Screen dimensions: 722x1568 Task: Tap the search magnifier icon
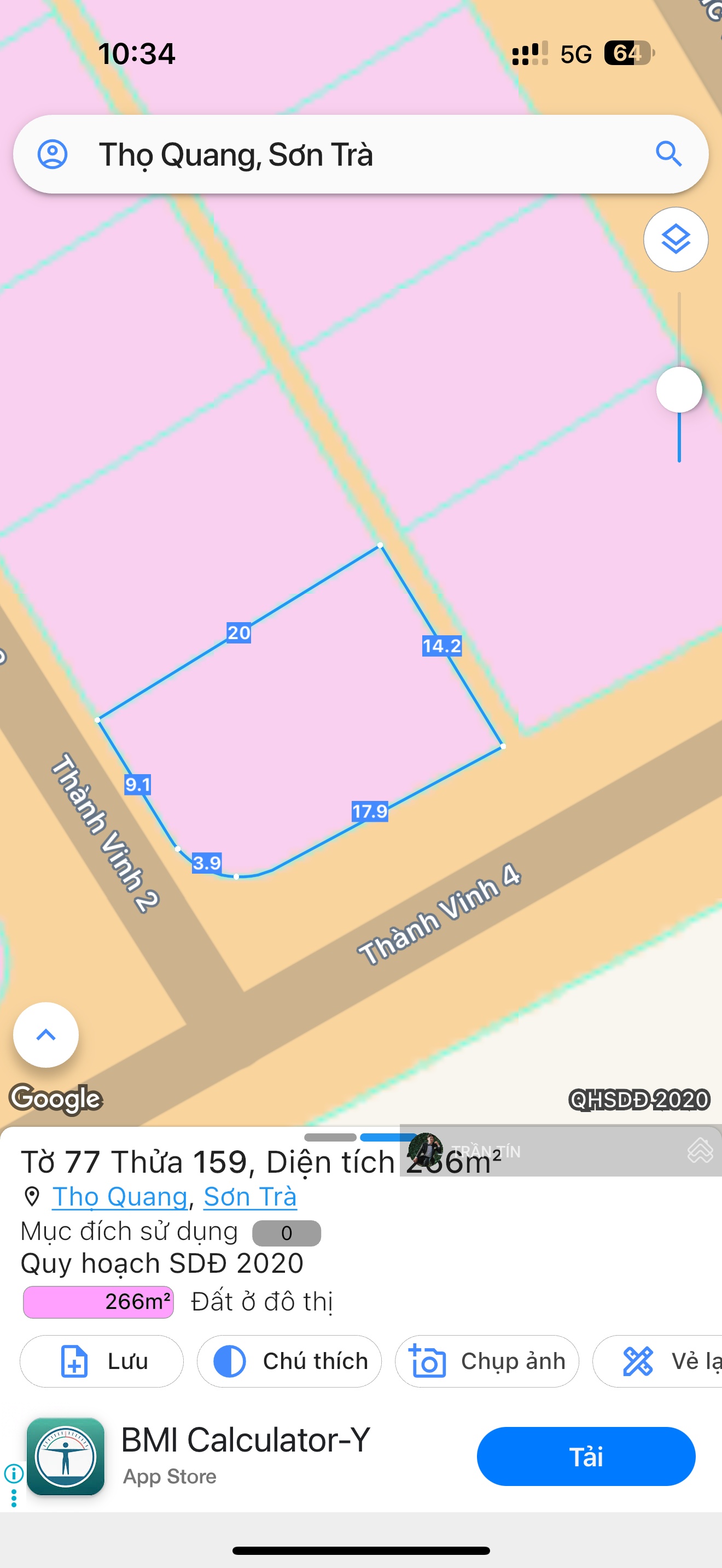(x=668, y=154)
